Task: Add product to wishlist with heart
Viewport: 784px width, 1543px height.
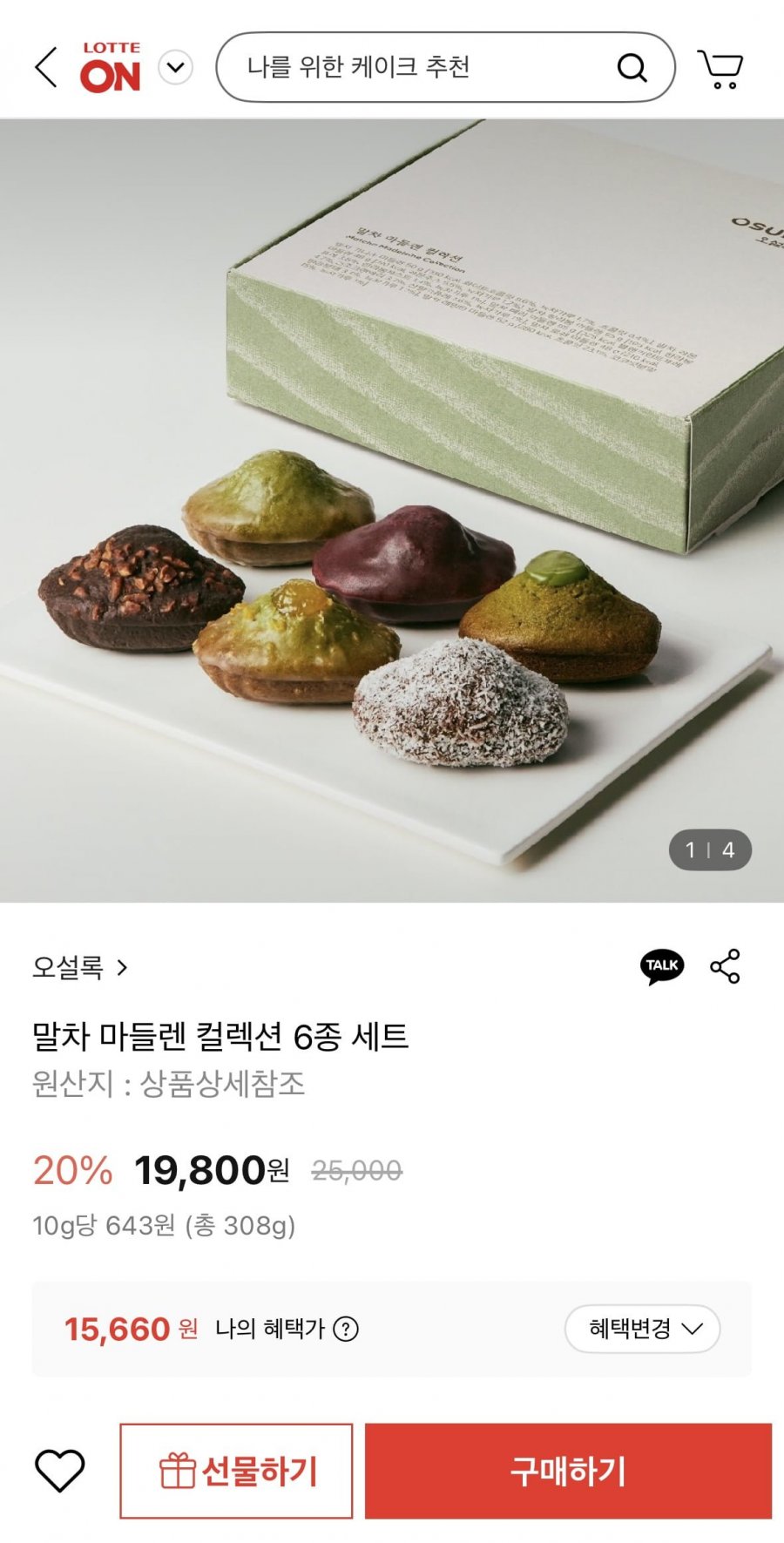Action: coord(59,1471)
